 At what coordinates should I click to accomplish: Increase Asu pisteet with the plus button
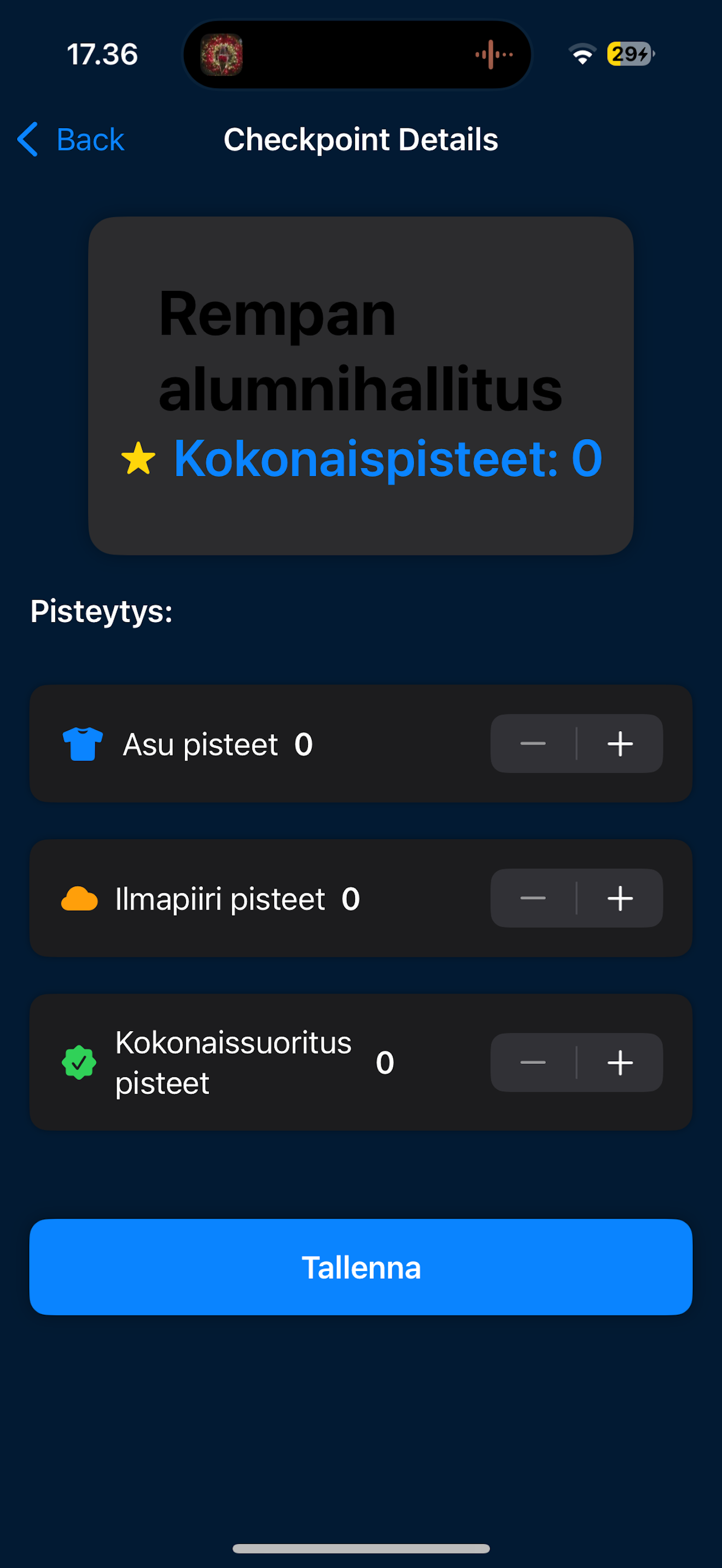coord(621,744)
